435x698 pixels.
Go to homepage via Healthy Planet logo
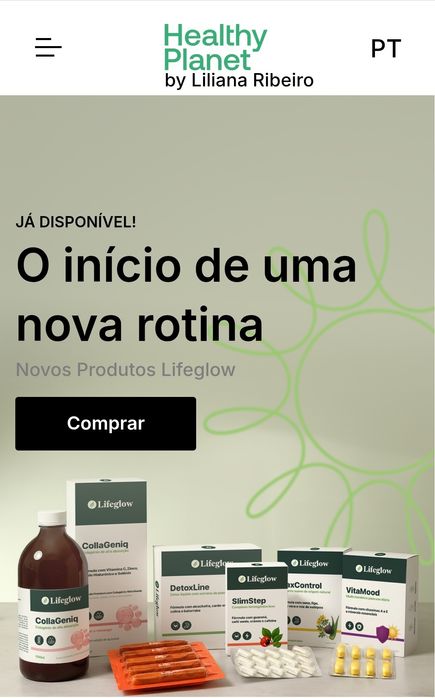pos(239,56)
